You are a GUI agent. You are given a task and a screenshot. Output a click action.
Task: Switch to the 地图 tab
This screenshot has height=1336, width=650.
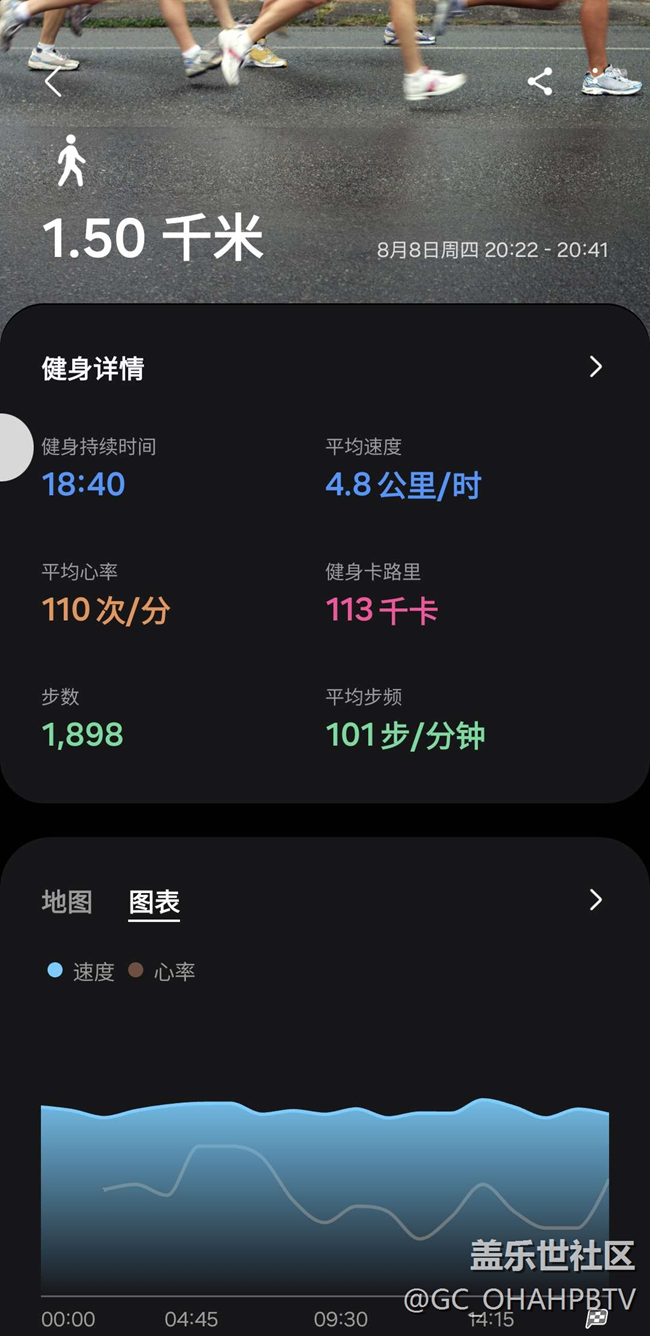(x=67, y=902)
